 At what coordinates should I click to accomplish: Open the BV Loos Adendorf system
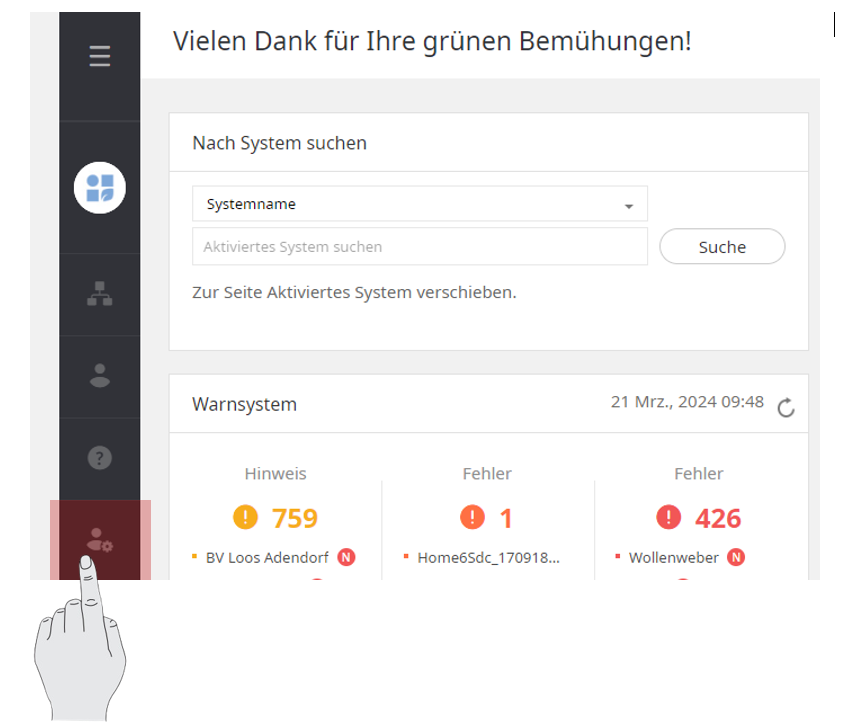coord(266,558)
